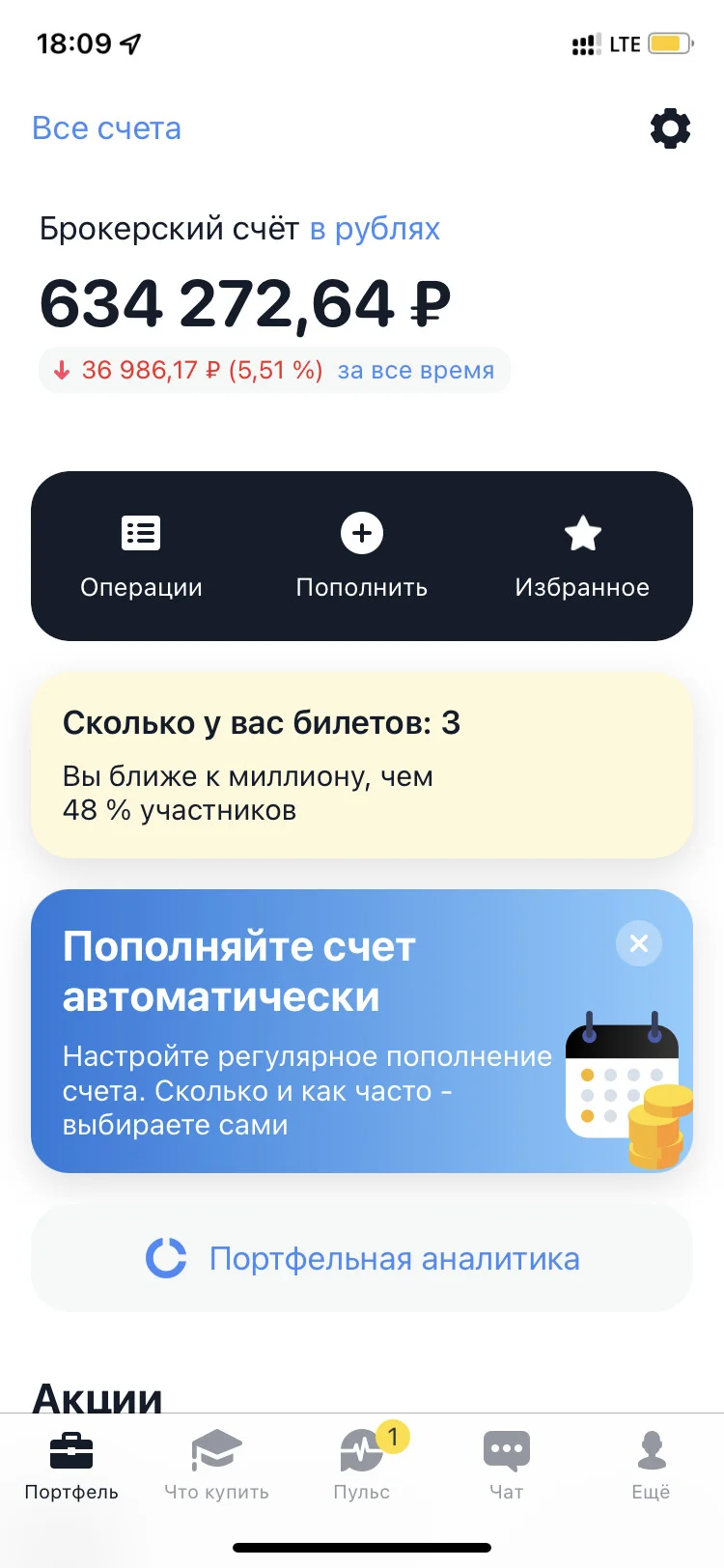Open Избранное favorites
724x1568 pixels.
coord(582,557)
